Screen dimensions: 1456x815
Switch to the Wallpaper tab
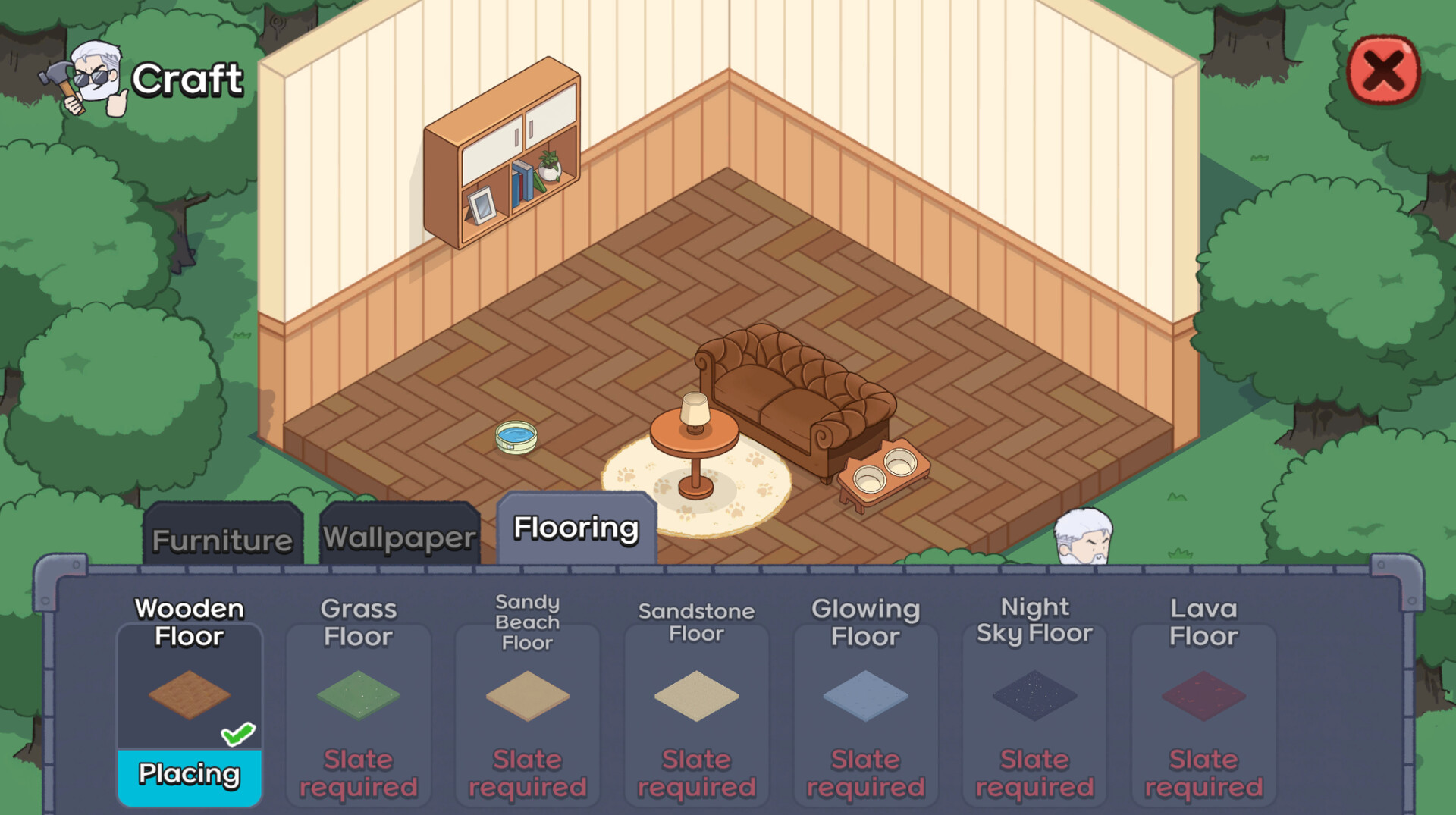tap(400, 537)
